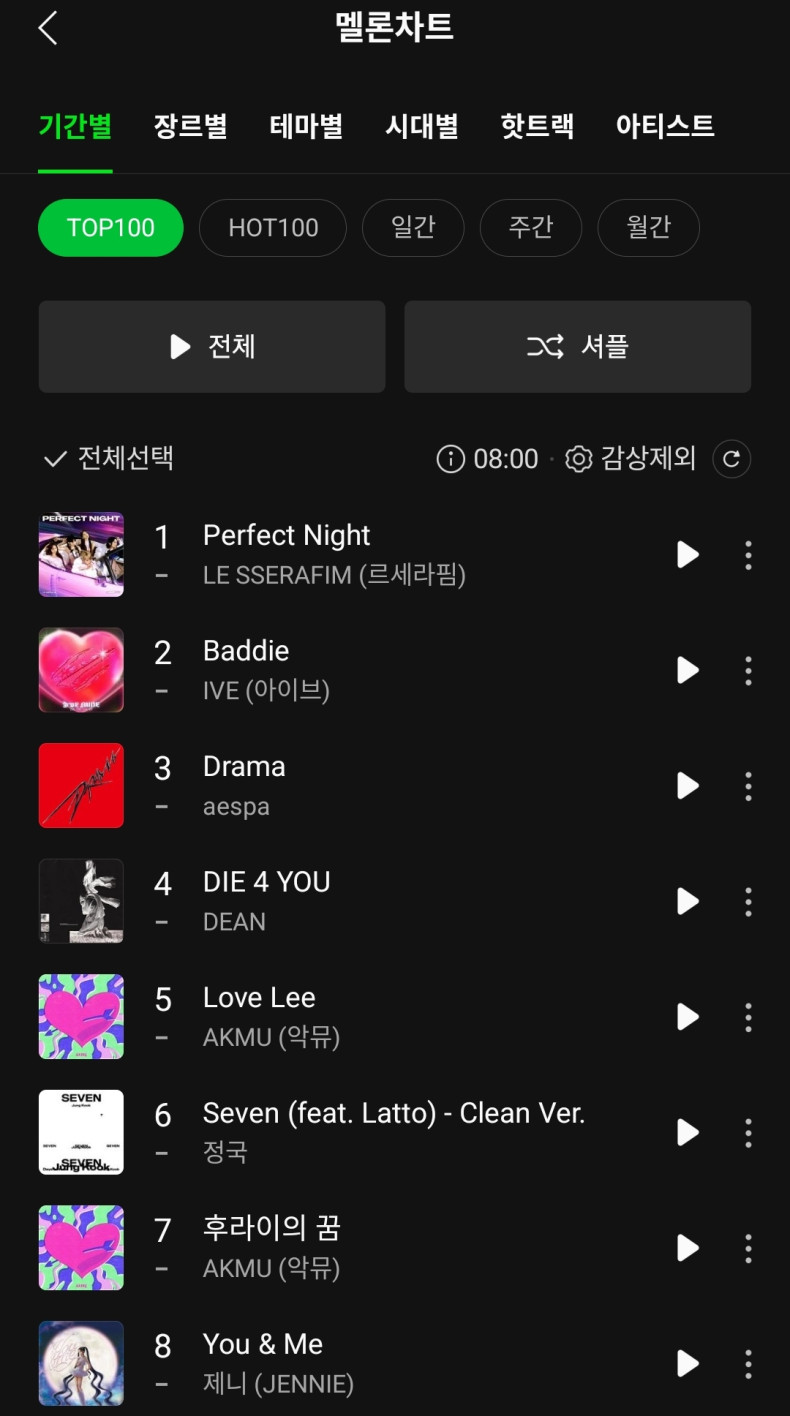Switch to the 핫트랙 tab
This screenshot has width=790, height=1416.
pyautogui.click(x=537, y=127)
